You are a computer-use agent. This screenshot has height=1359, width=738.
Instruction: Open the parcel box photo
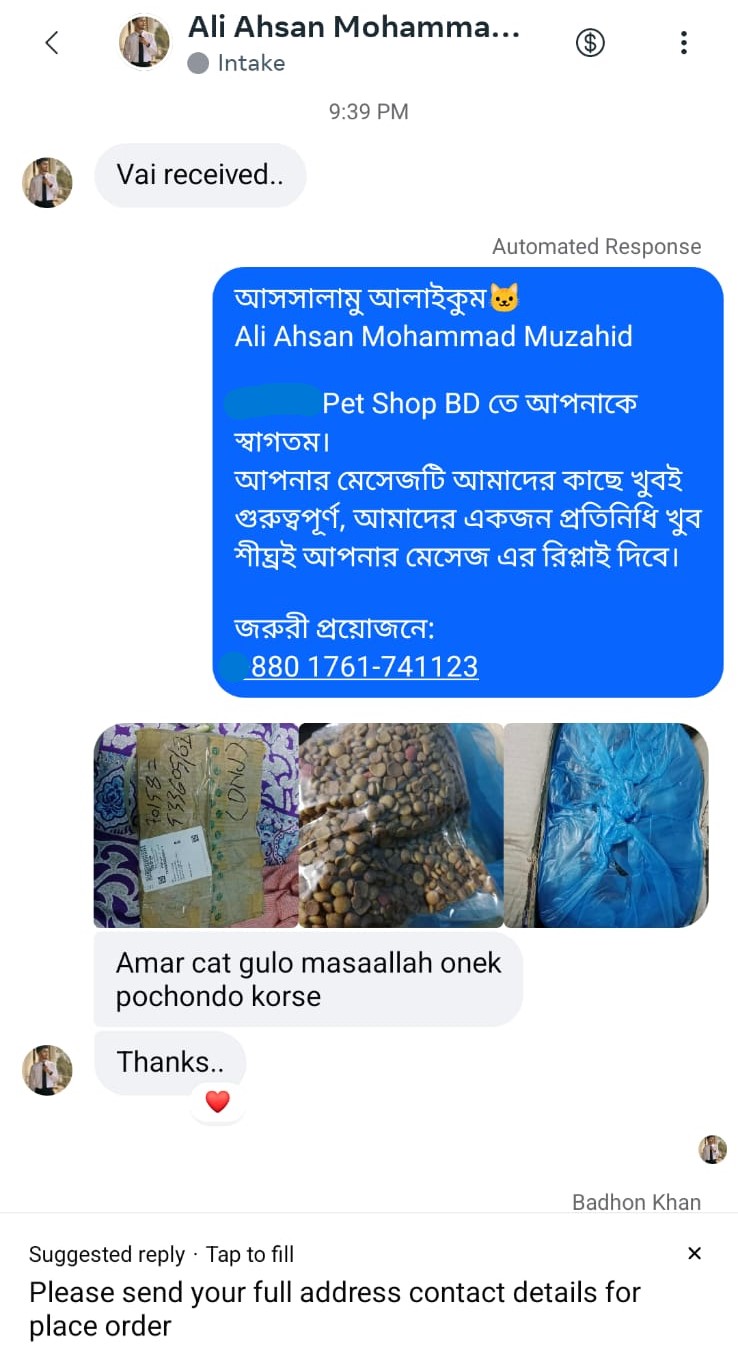(196, 826)
